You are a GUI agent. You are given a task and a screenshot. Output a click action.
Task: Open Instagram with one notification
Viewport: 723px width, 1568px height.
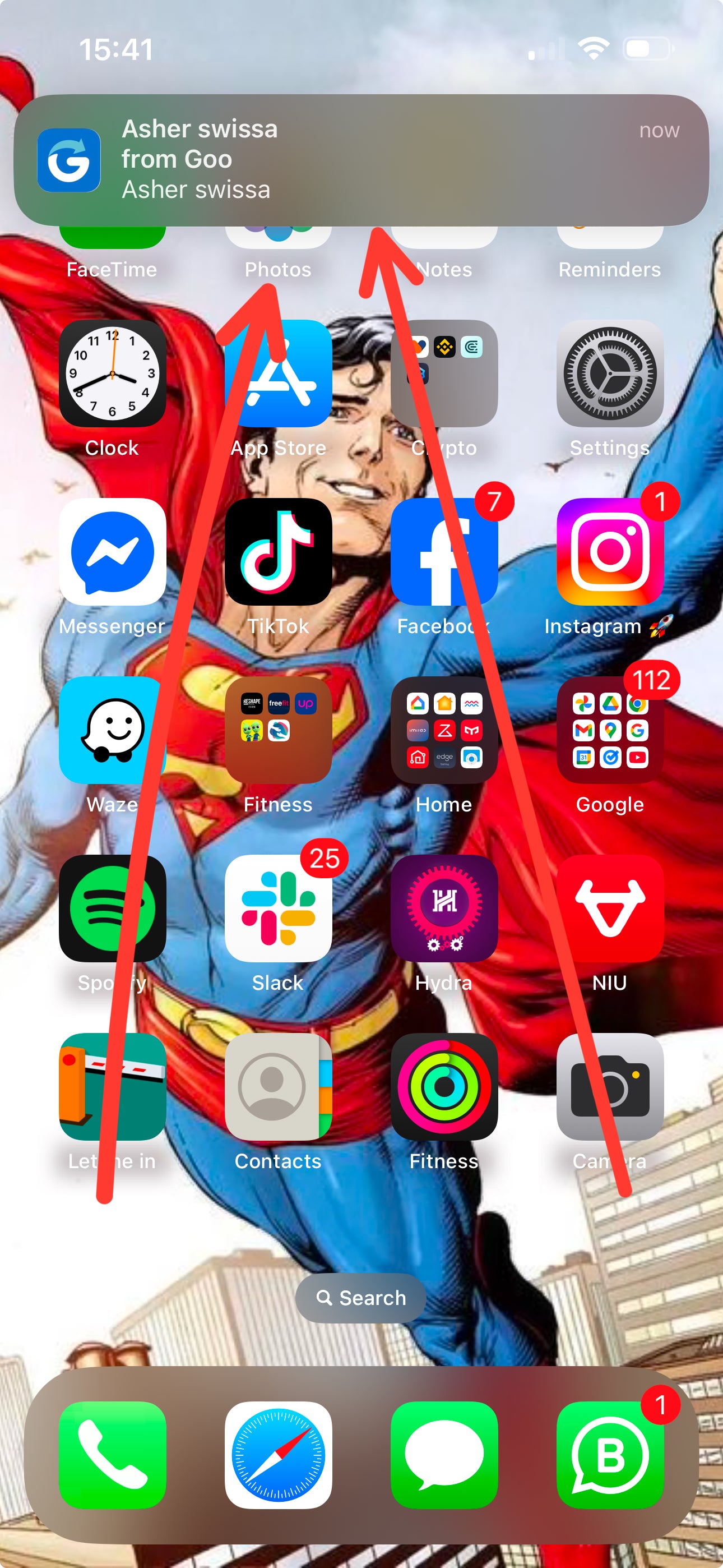point(610,551)
